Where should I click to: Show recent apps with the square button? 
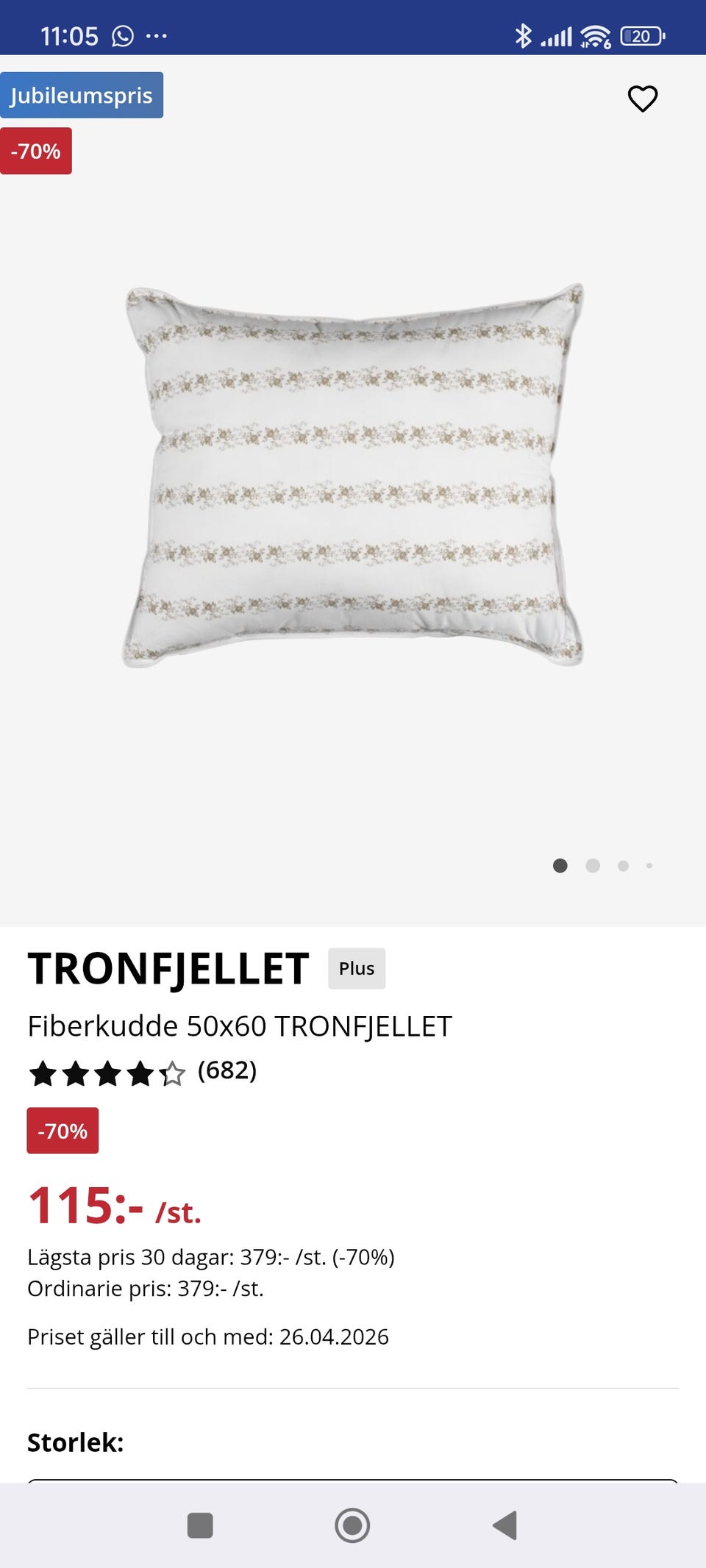tap(200, 1525)
